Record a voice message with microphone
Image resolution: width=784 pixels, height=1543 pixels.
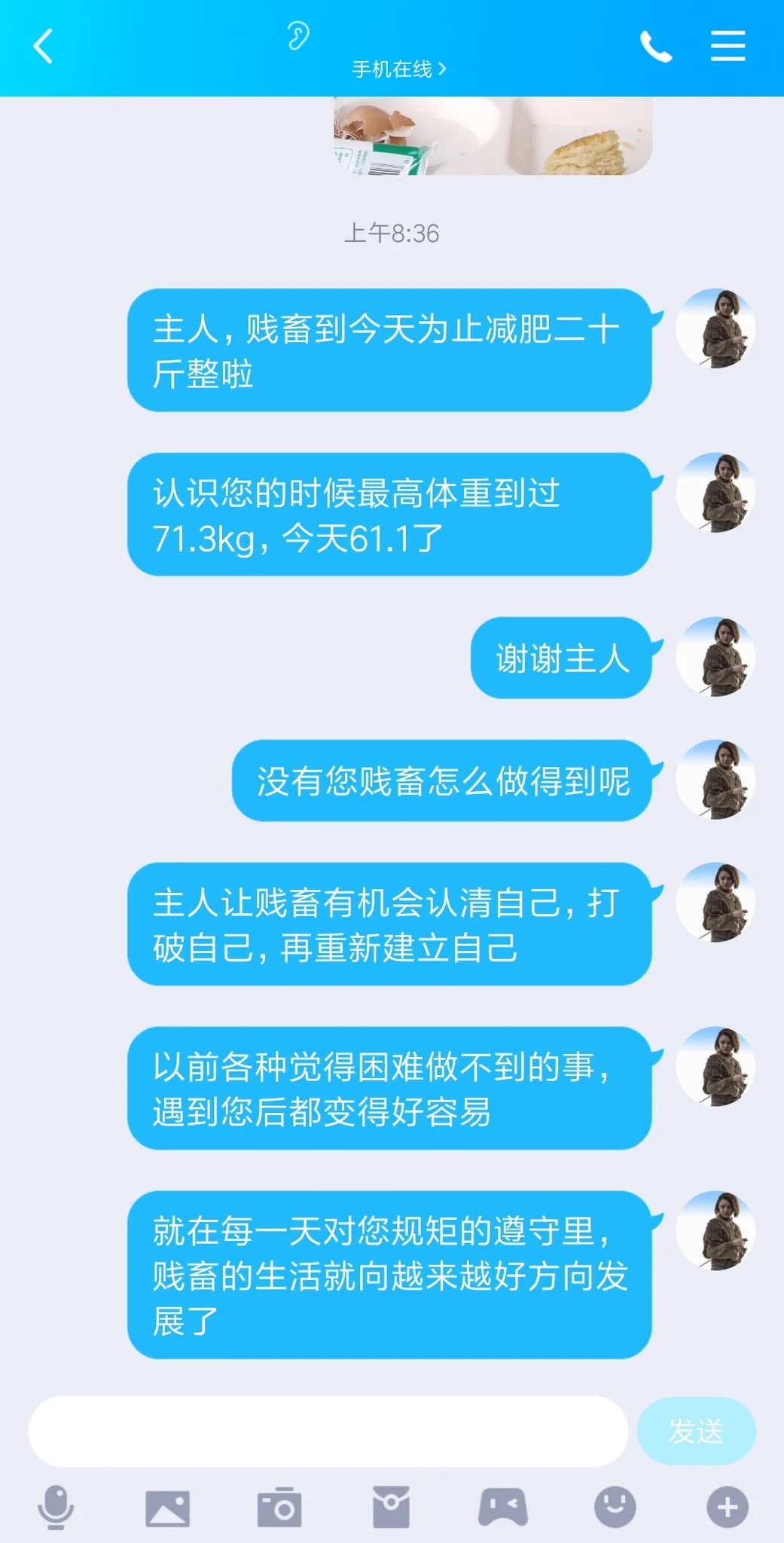(56, 1507)
